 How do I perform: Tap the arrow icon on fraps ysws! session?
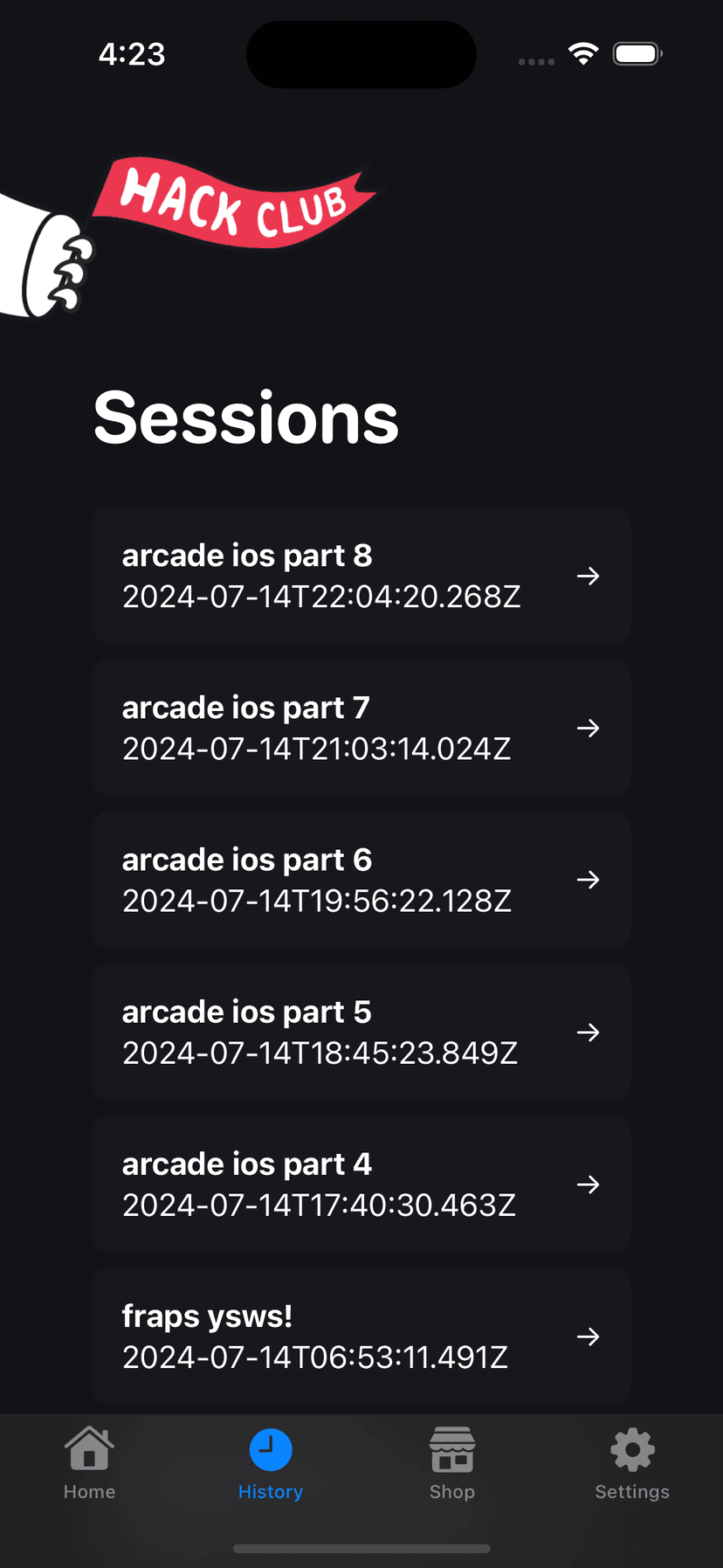(589, 1337)
